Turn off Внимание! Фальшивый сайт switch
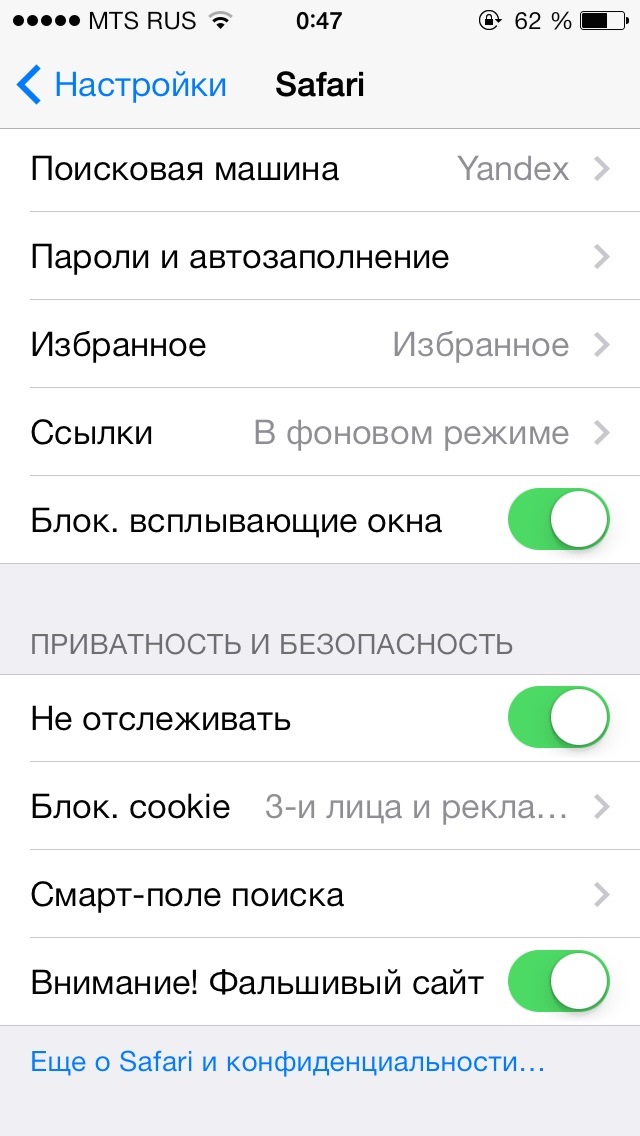The image size is (640, 1136). [x=558, y=981]
